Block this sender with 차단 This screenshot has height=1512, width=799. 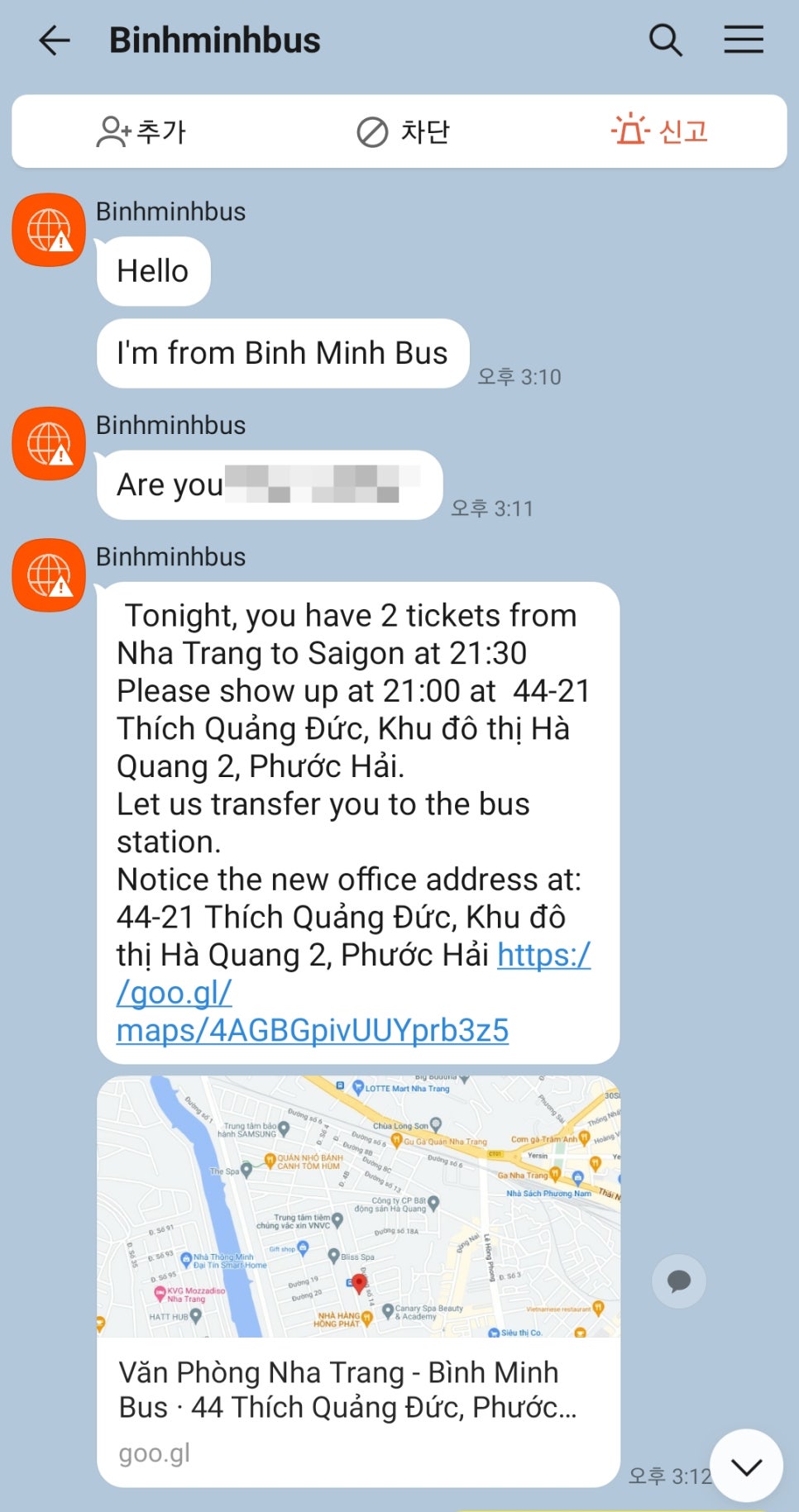(x=403, y=131)
